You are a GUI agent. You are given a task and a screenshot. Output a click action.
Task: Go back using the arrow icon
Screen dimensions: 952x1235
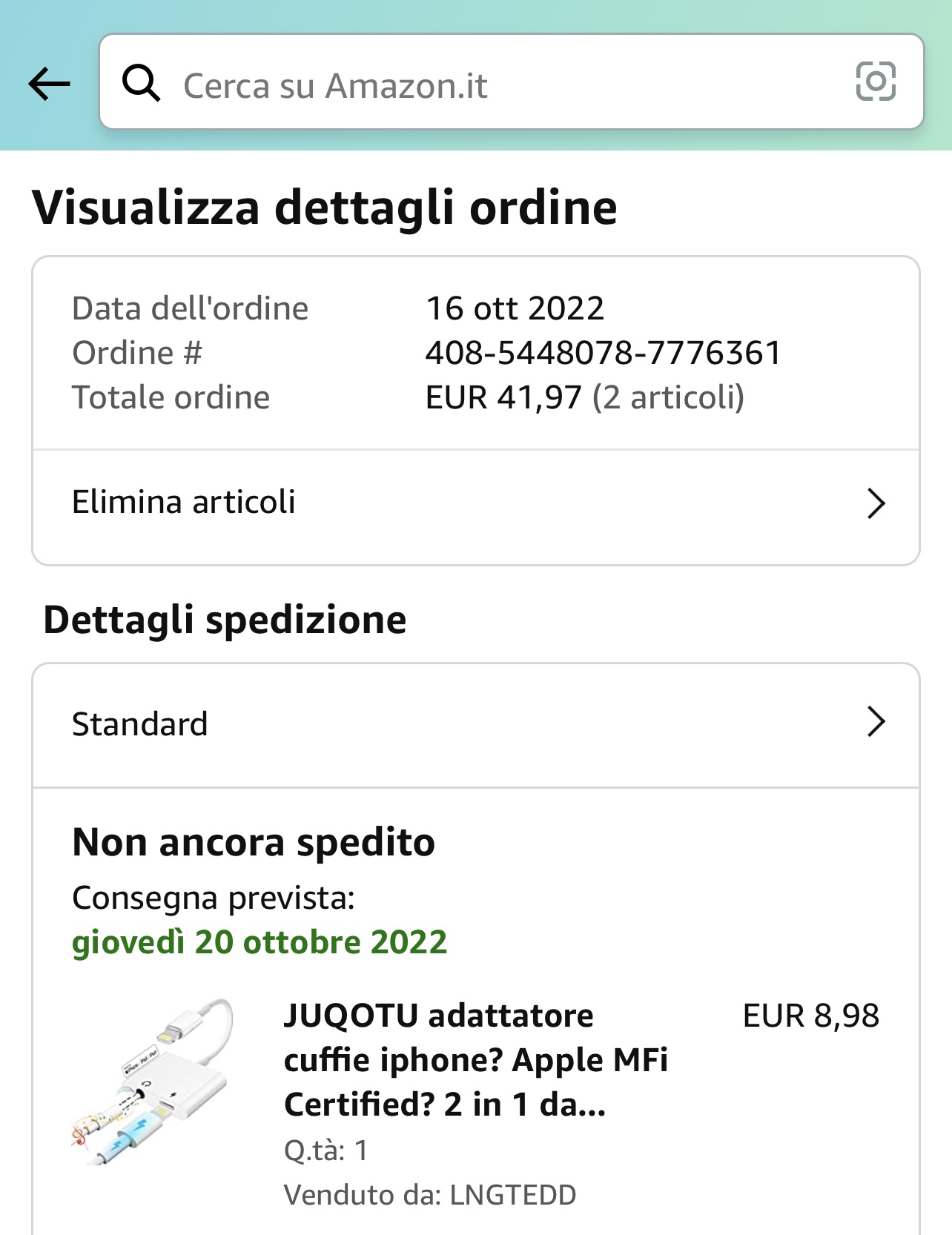point(49,83)
